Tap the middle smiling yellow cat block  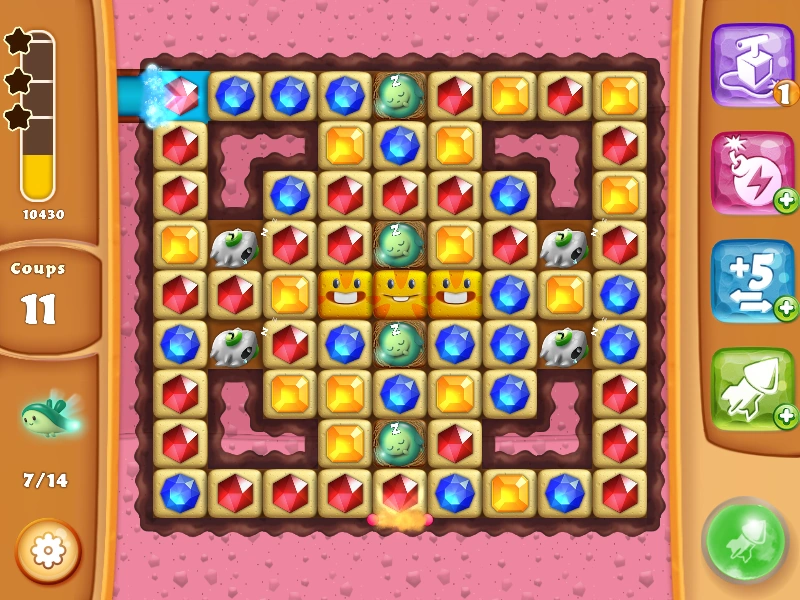[399, 294]
